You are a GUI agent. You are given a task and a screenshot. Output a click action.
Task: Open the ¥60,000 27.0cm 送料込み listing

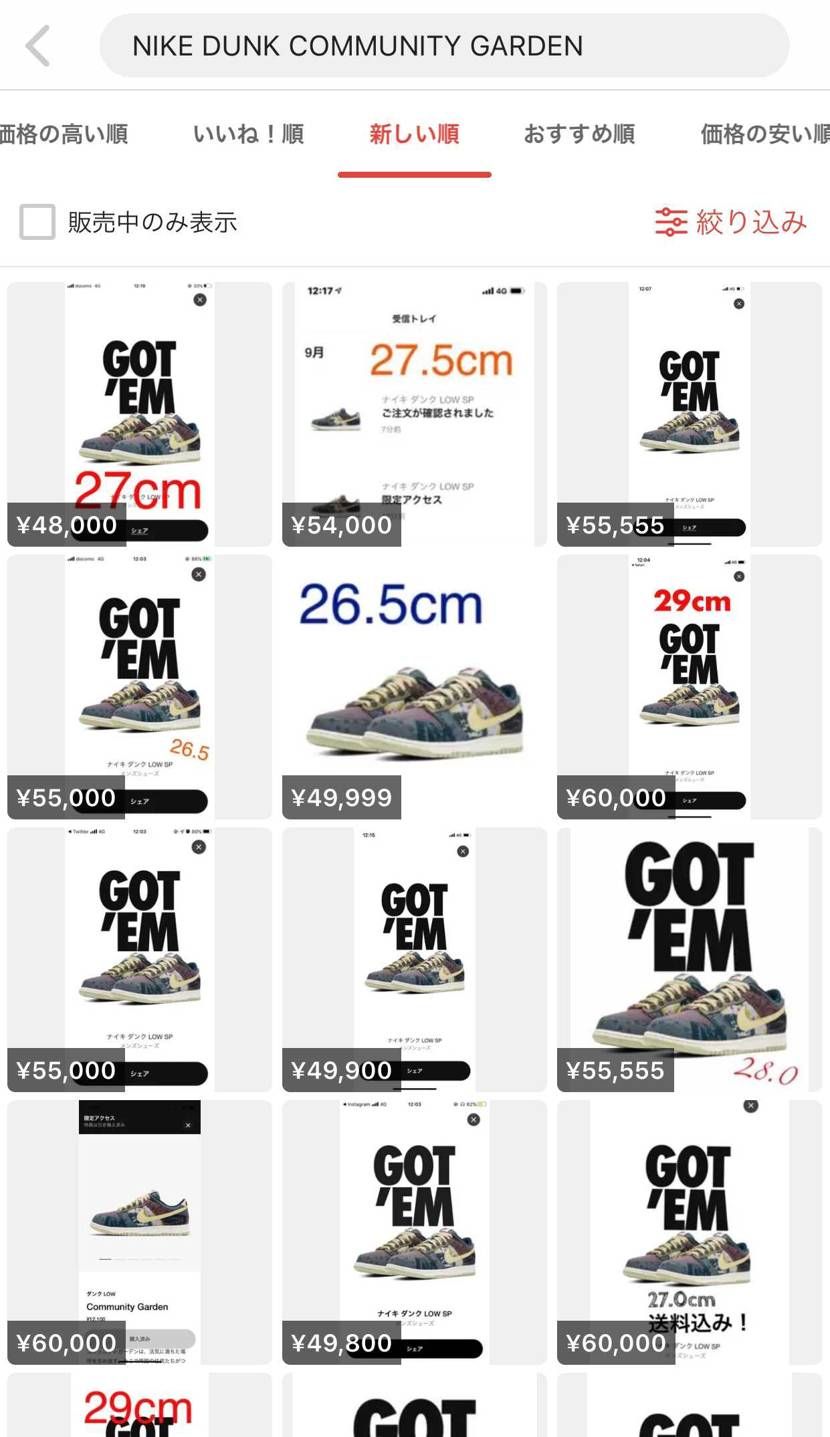[x=689, y=1232]
